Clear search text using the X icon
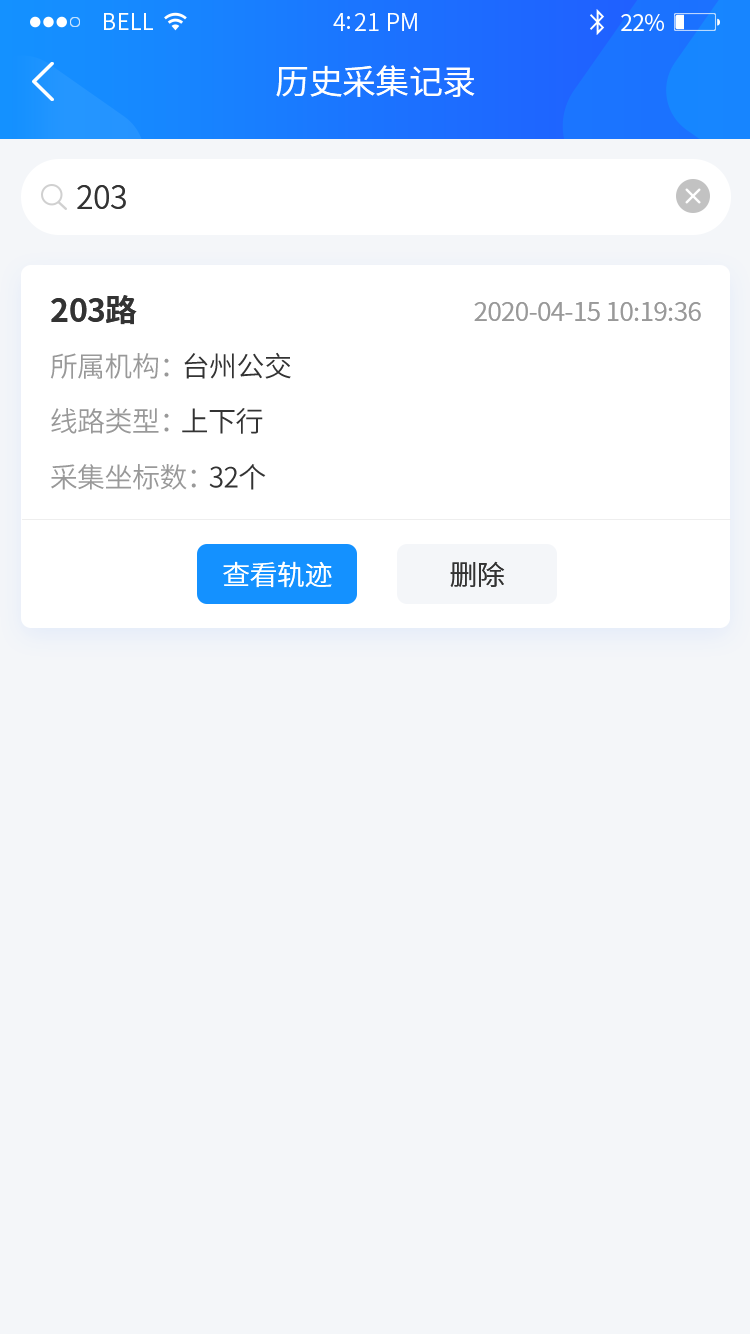This screenshot has width=750, height=1334. point(692,196)
